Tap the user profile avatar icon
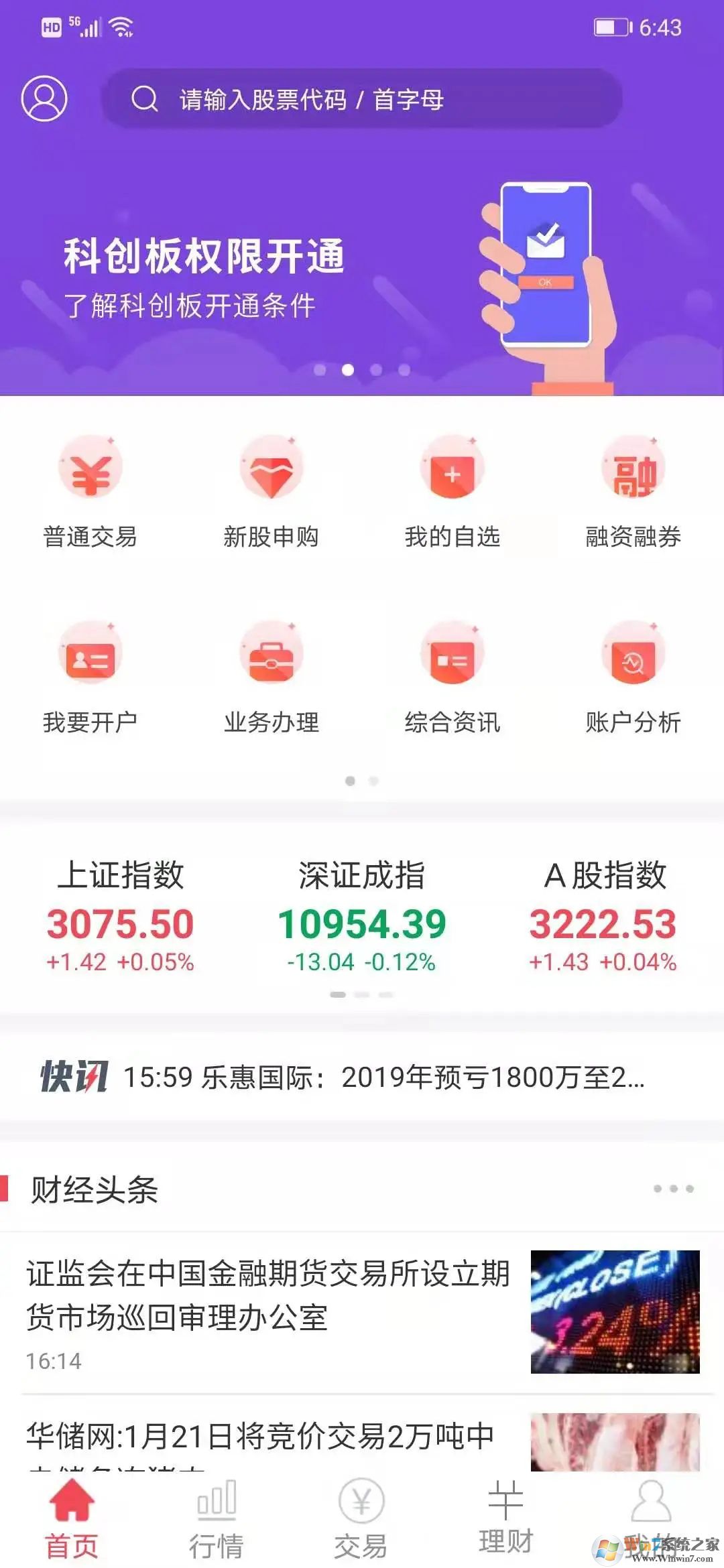The height and width of the screenshot is (1568, 724). pos(45,99)
